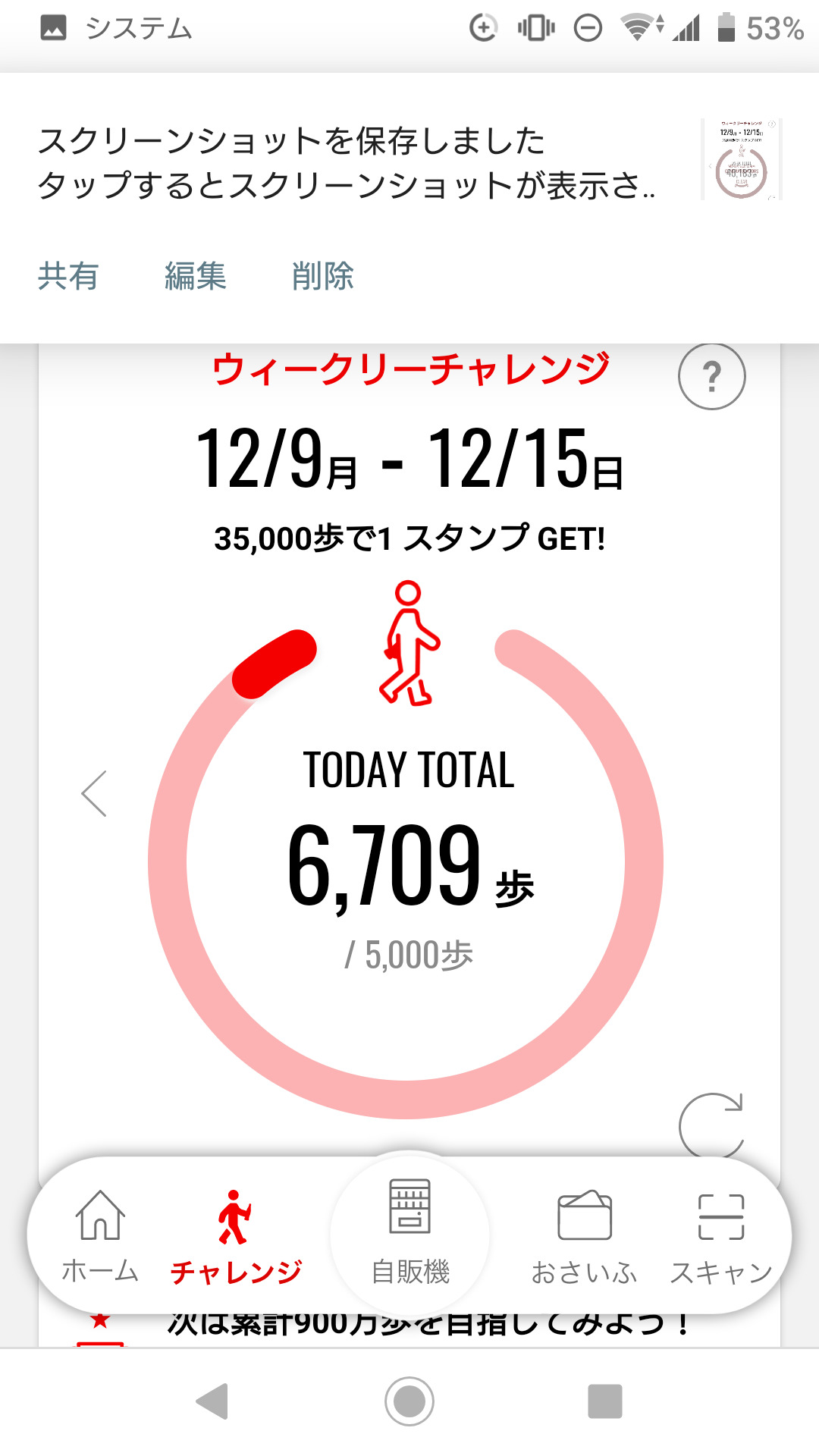
Task: Switch to the ホーム tab
Action: [x=100, y=1236]
